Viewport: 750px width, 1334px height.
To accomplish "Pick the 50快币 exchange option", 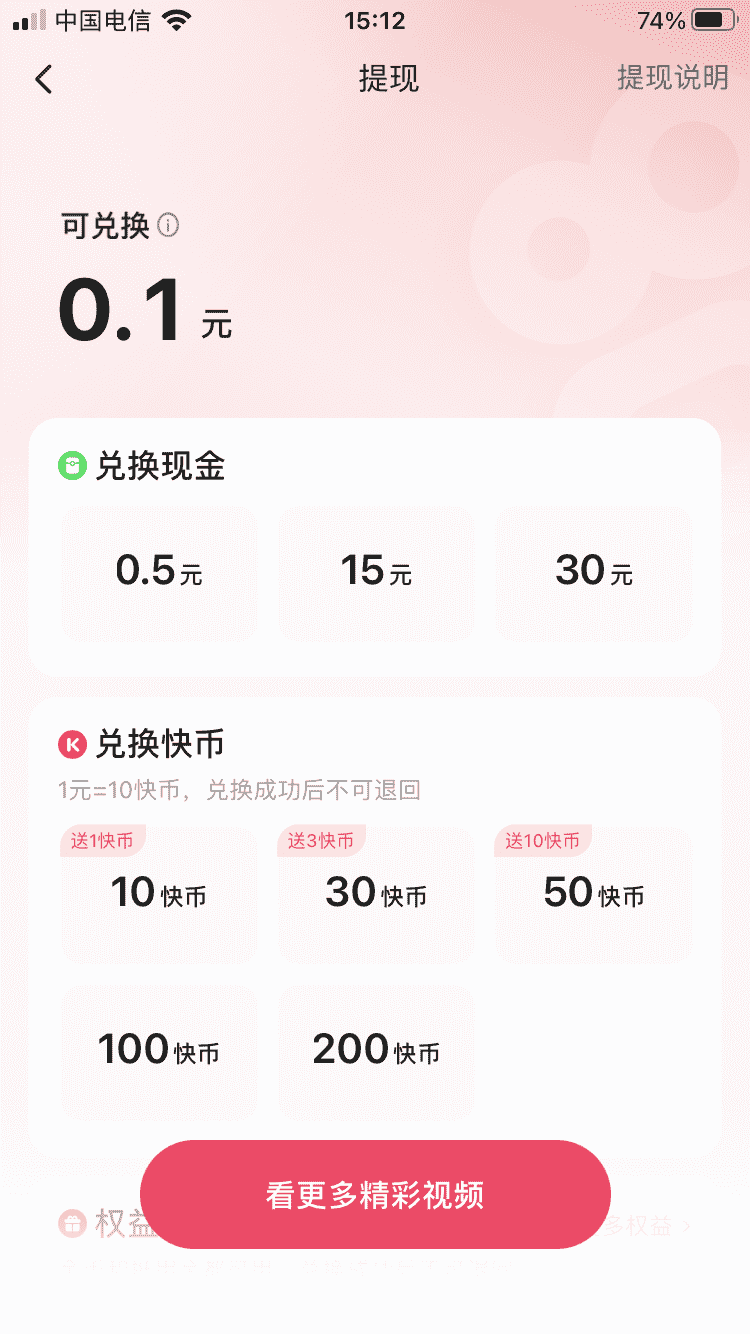I will tap(593, 893).
